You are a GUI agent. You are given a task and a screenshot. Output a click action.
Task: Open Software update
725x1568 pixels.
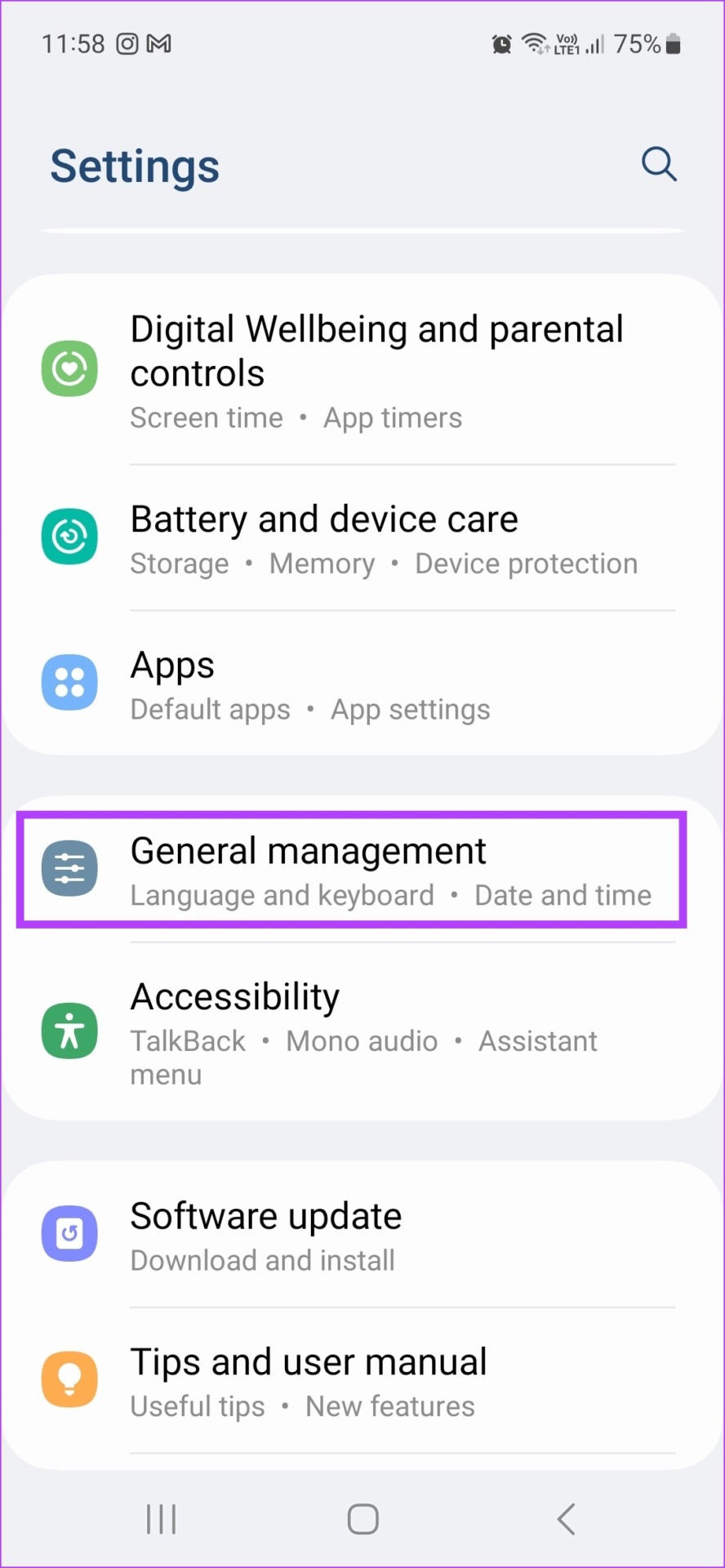[362, 1235]
